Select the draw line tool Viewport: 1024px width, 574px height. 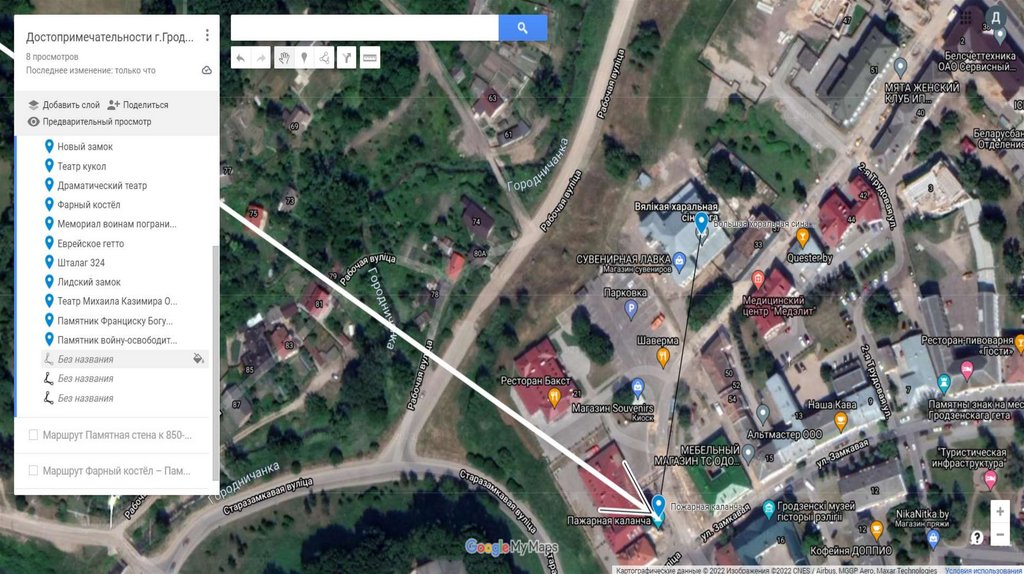[324, 58]
